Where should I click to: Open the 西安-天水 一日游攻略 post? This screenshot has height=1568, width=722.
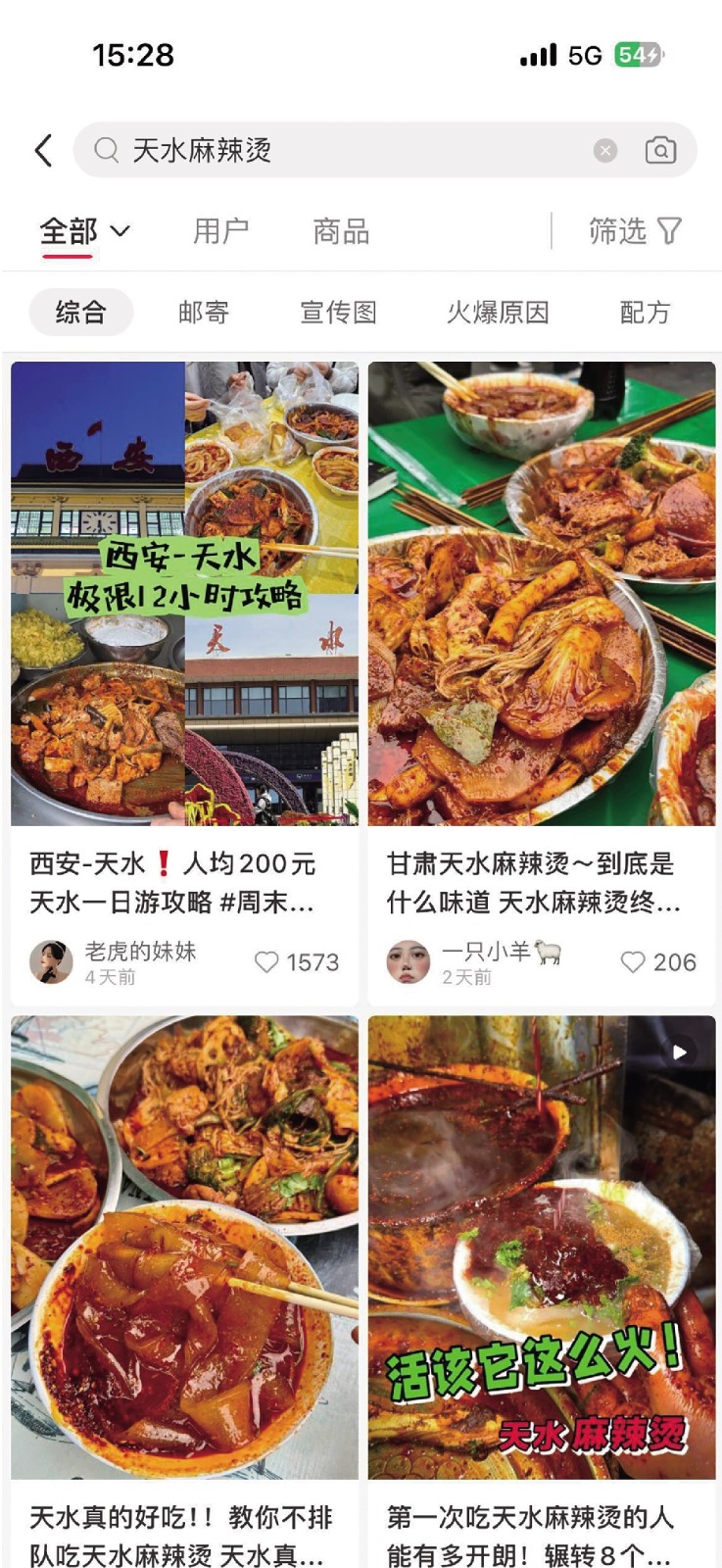184,594
